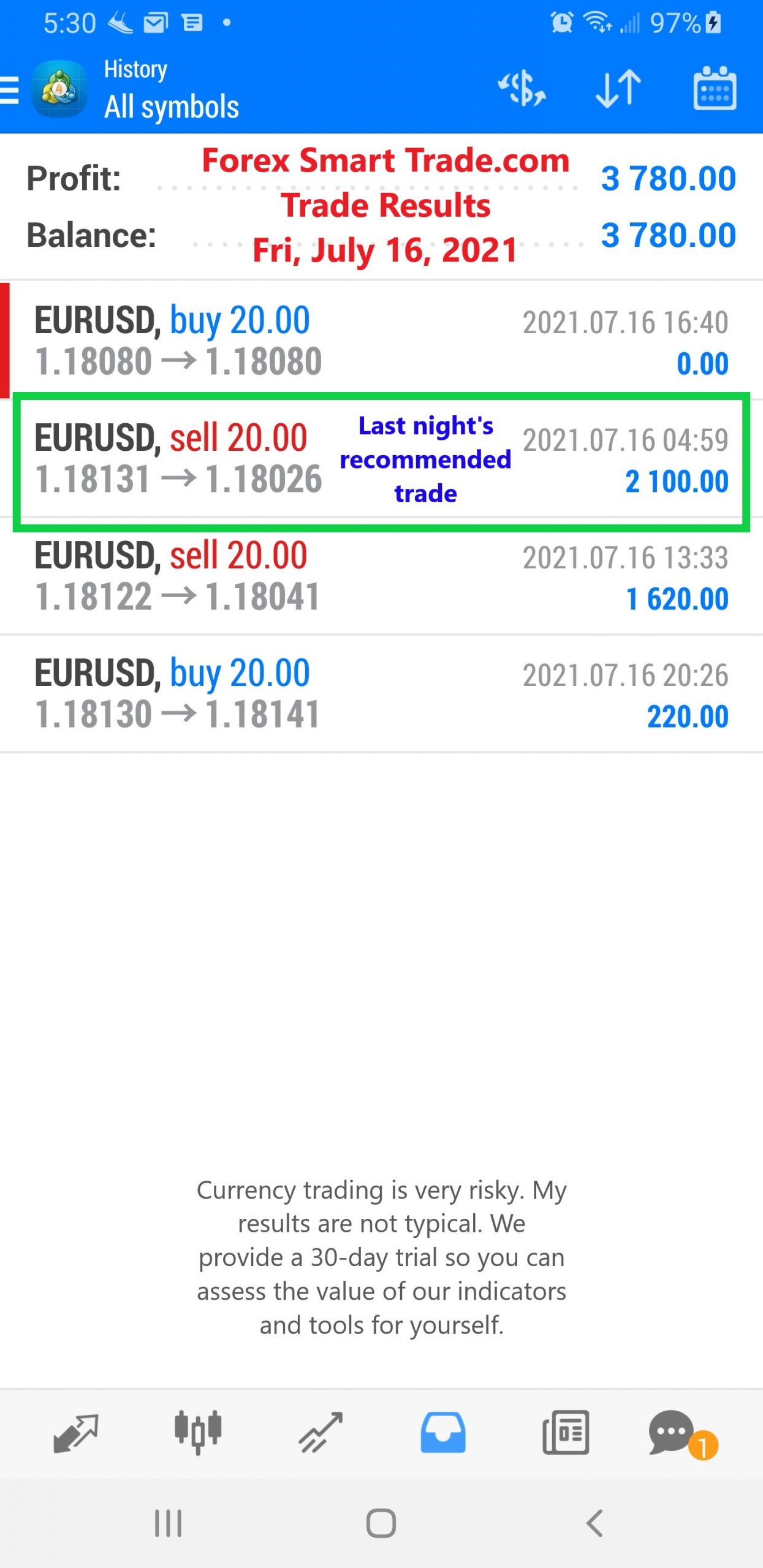Tap the system back button

pos(594,1523)
